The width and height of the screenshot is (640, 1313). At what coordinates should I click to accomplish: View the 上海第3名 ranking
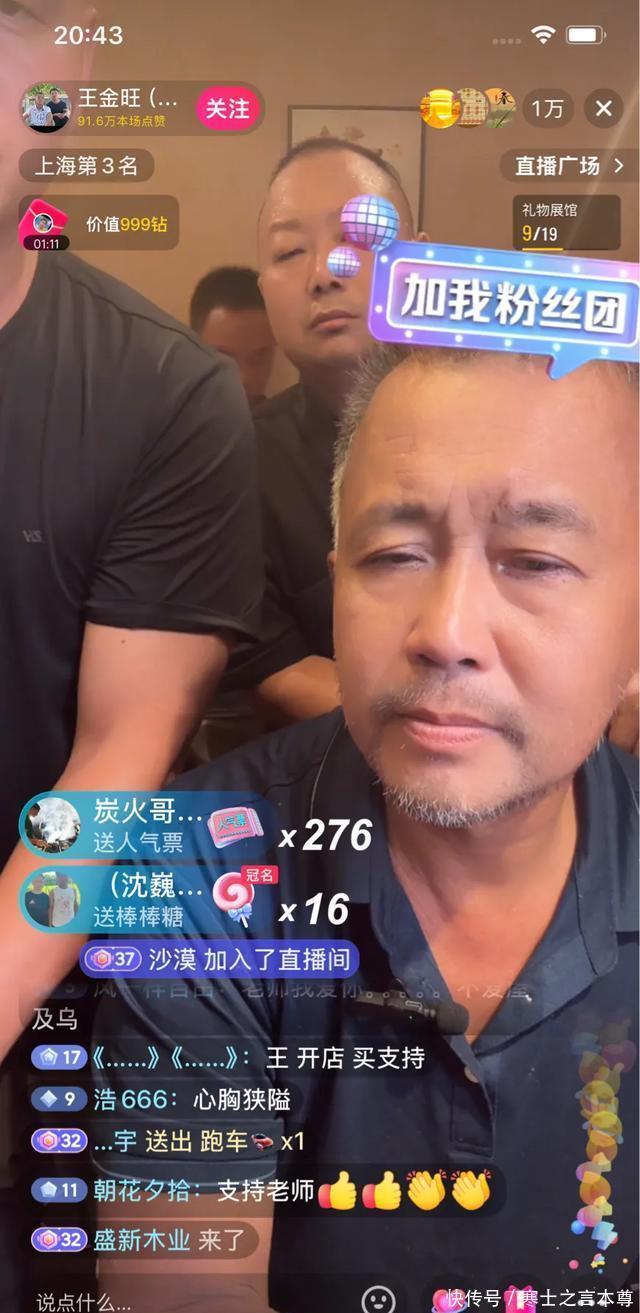pos(86,166)
